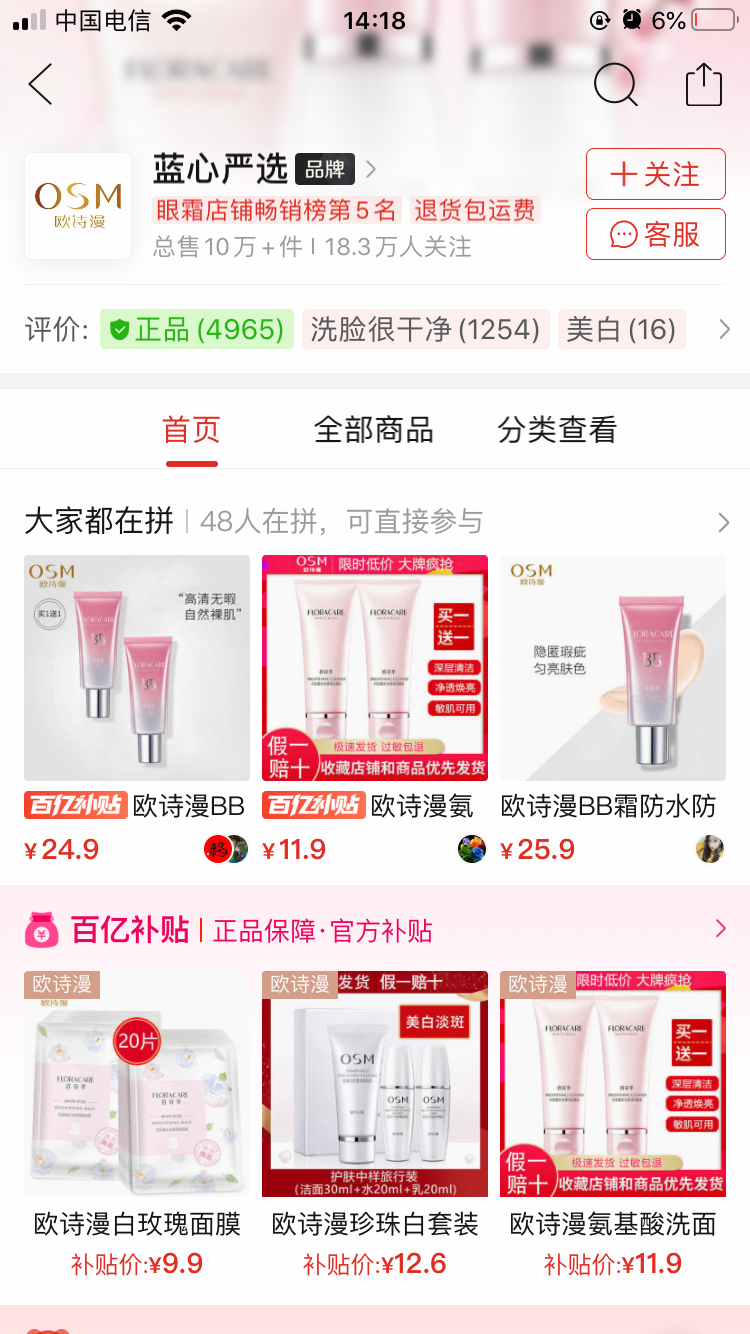The height and width of the screenshot is (1334, 750).
Task: Switch to the 分类查看 tab
Action: [x=557, y=430]
